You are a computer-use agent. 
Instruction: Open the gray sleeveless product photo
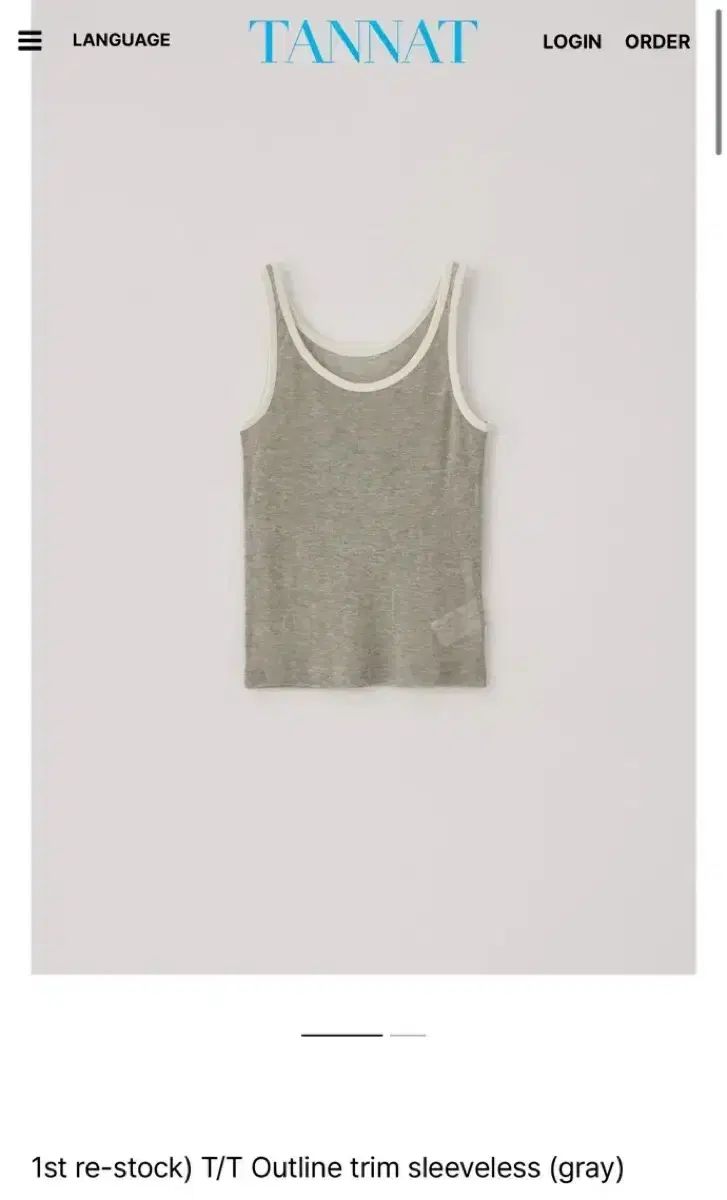(363, 480)
